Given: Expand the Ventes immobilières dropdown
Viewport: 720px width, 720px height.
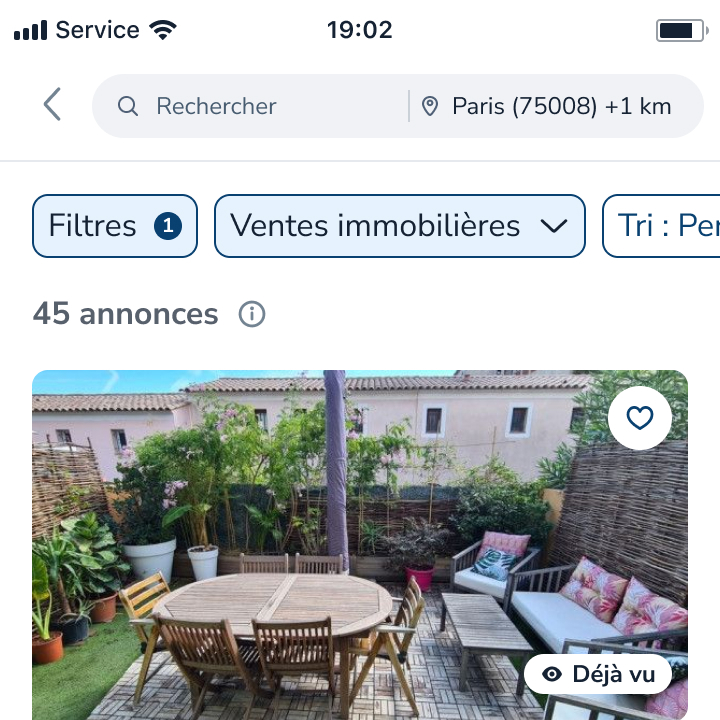Looking at the screenshot, I should 399,226.
